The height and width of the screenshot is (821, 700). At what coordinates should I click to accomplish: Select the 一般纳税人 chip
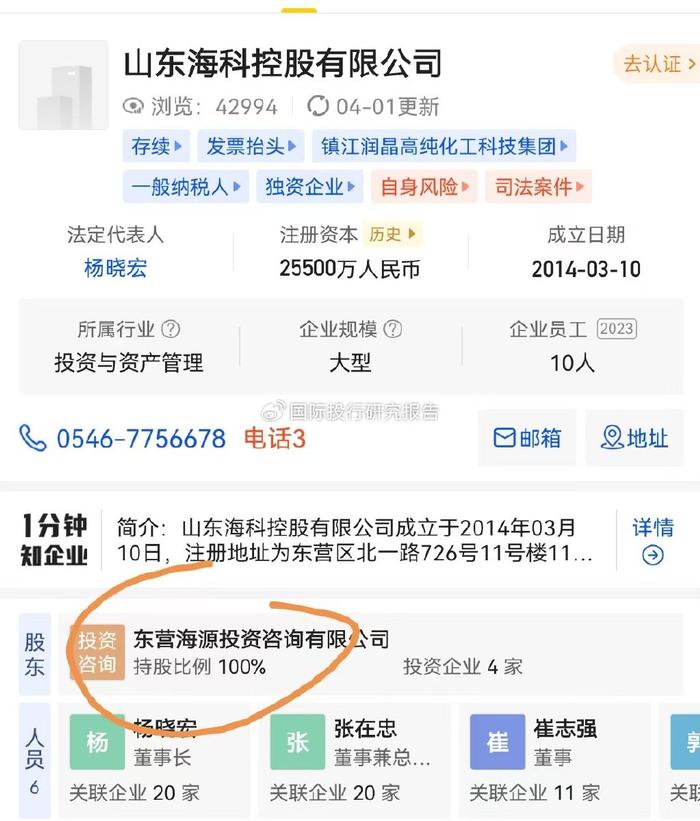tap(187, 187)
